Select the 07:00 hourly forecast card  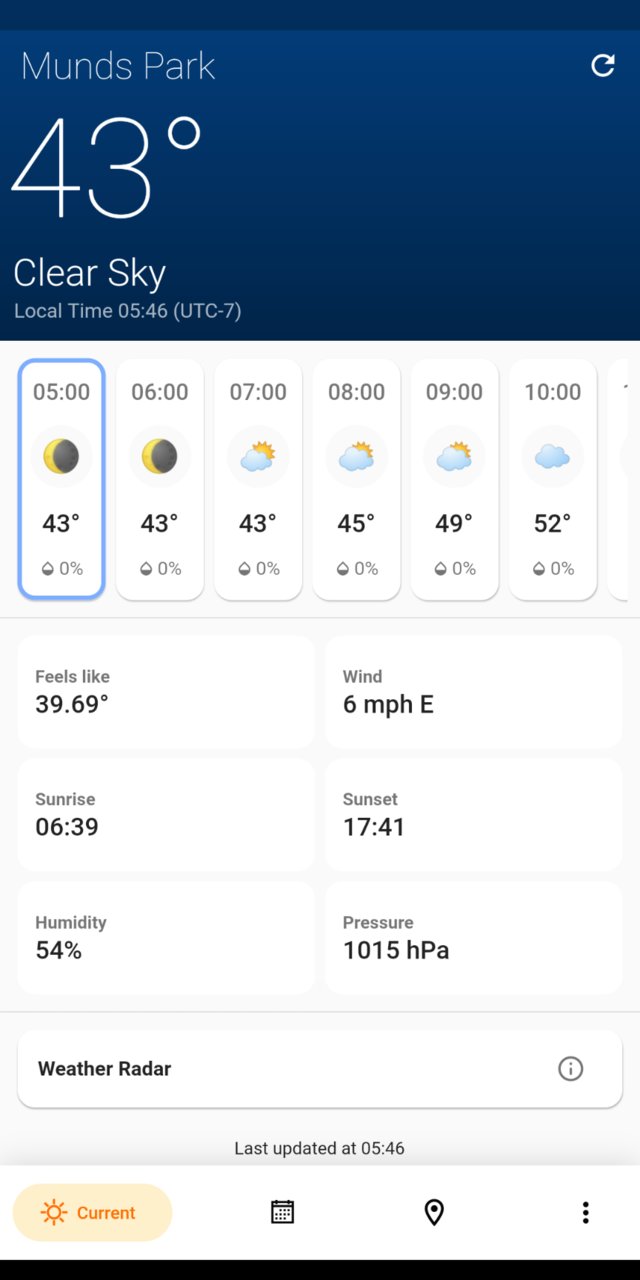tap(258, 479)
